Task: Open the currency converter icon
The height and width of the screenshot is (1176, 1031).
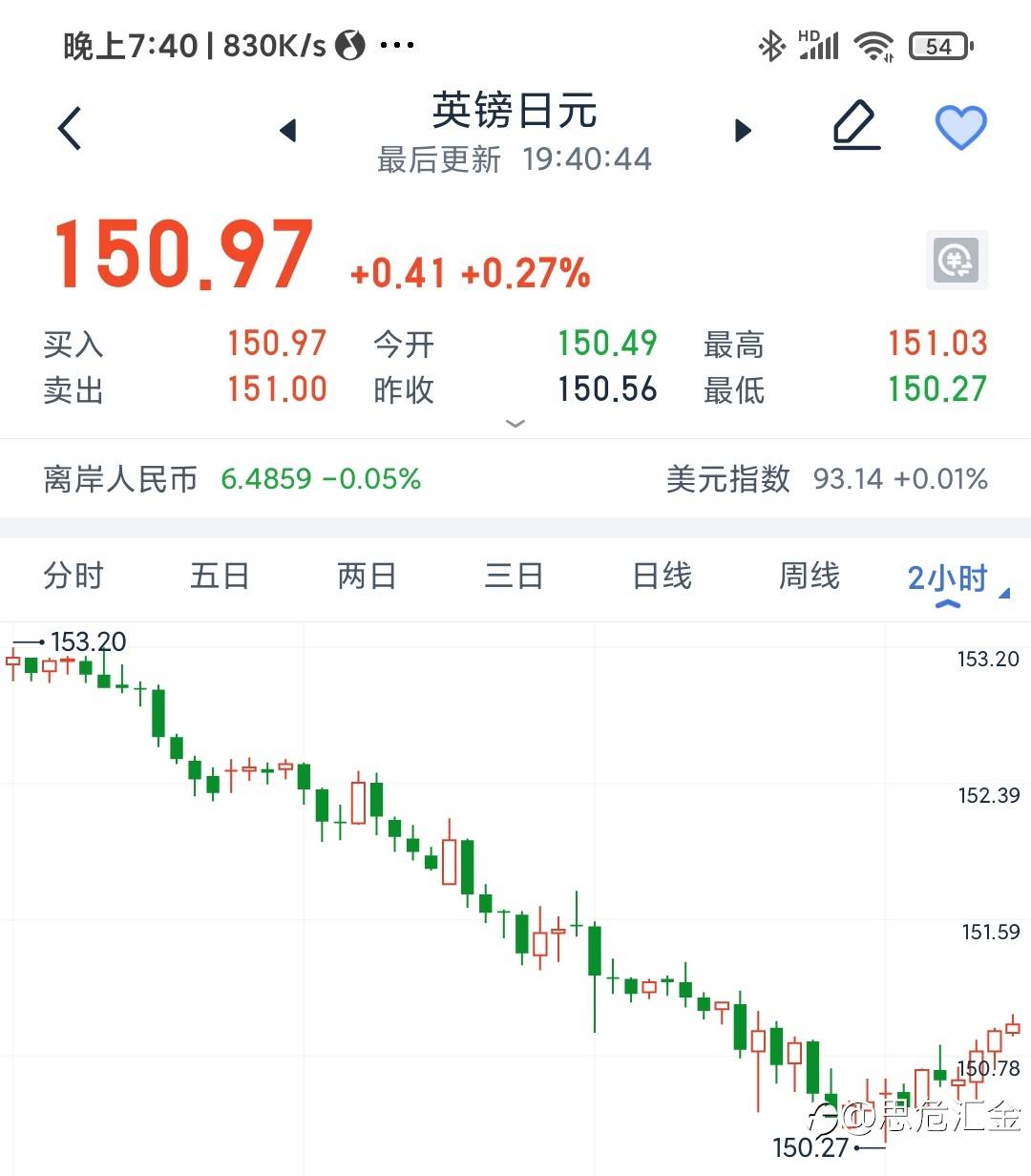Action: (x=957, y=260)
